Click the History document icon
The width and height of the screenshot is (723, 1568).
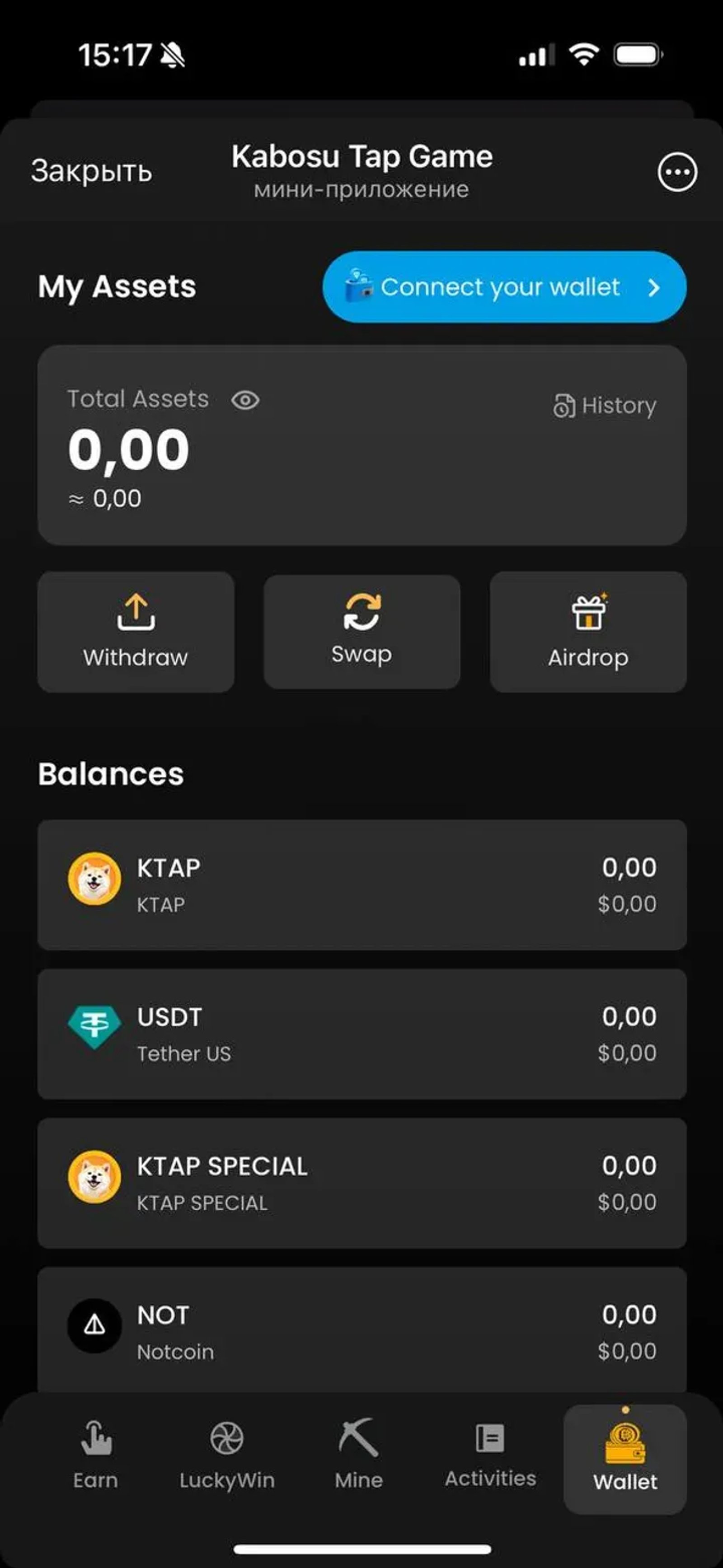[563, 405]
